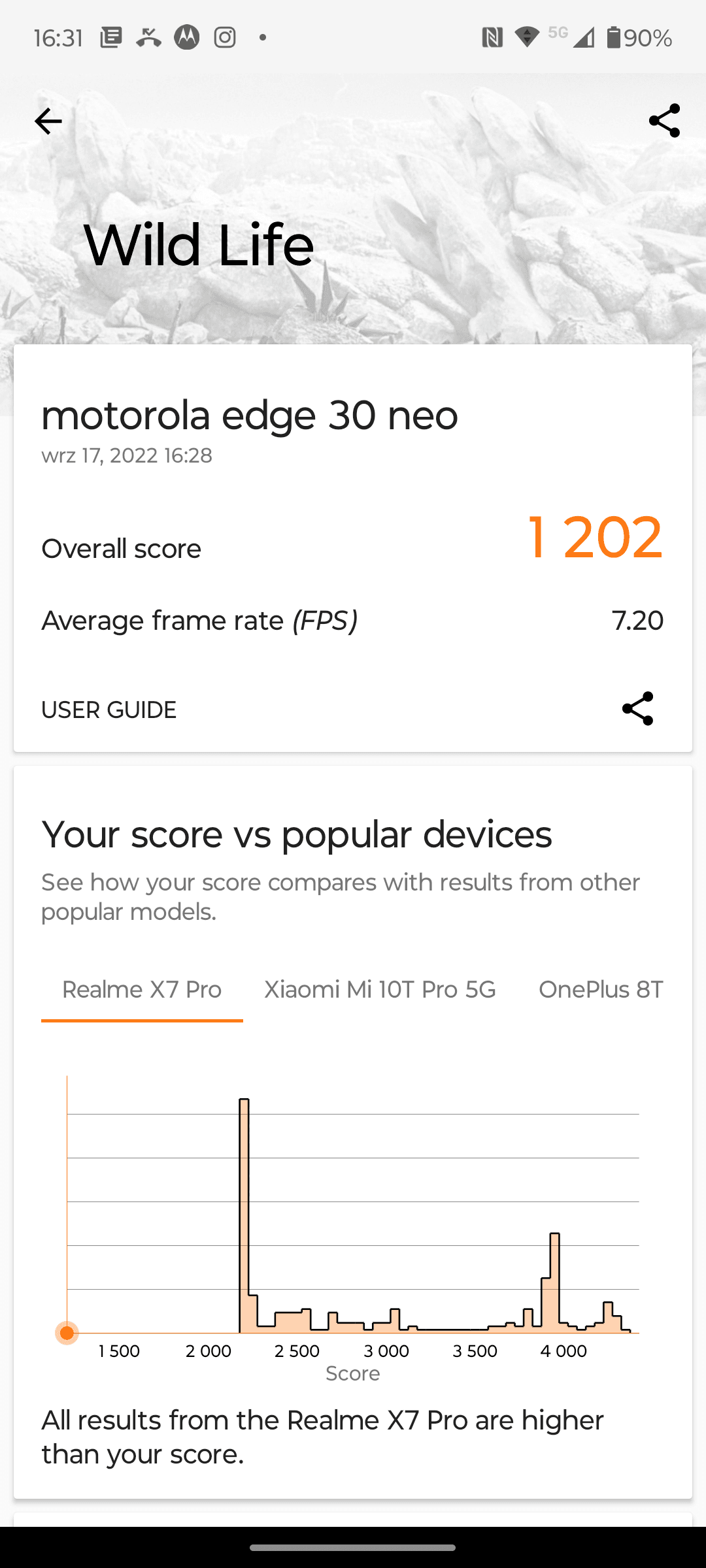
Task: Share the motorola edge 30 neo result card
Action: pos(637,709)
